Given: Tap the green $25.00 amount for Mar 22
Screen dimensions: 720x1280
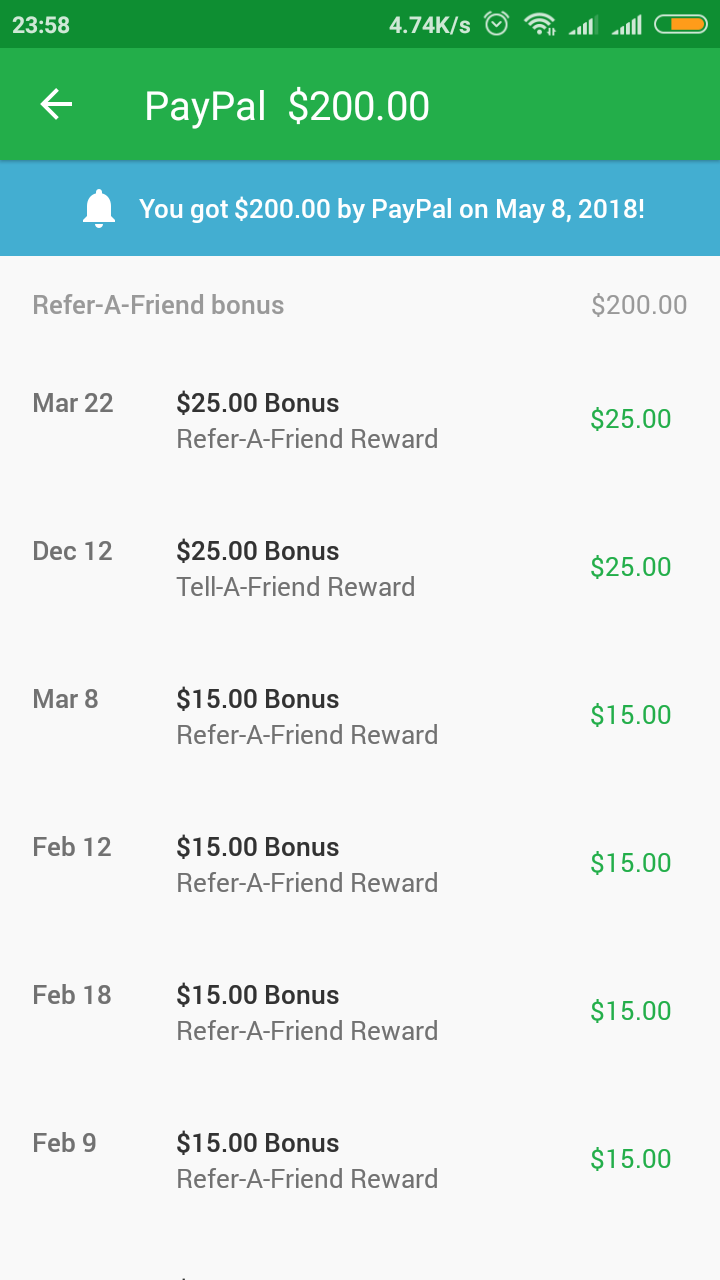Looking at the screenshot, I should (x=631, y=418).
